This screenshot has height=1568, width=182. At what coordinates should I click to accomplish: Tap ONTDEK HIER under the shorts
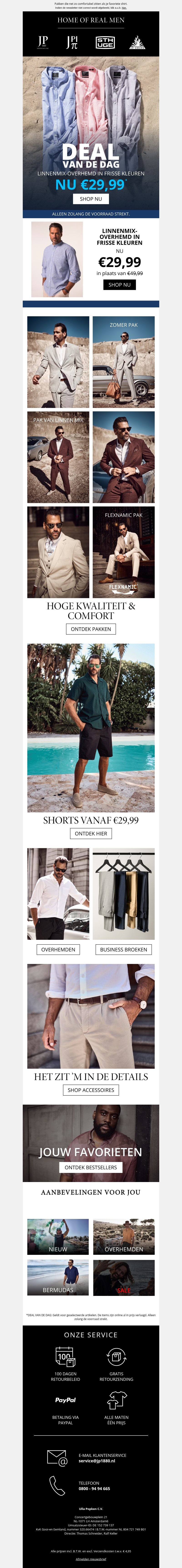point(91,833)
